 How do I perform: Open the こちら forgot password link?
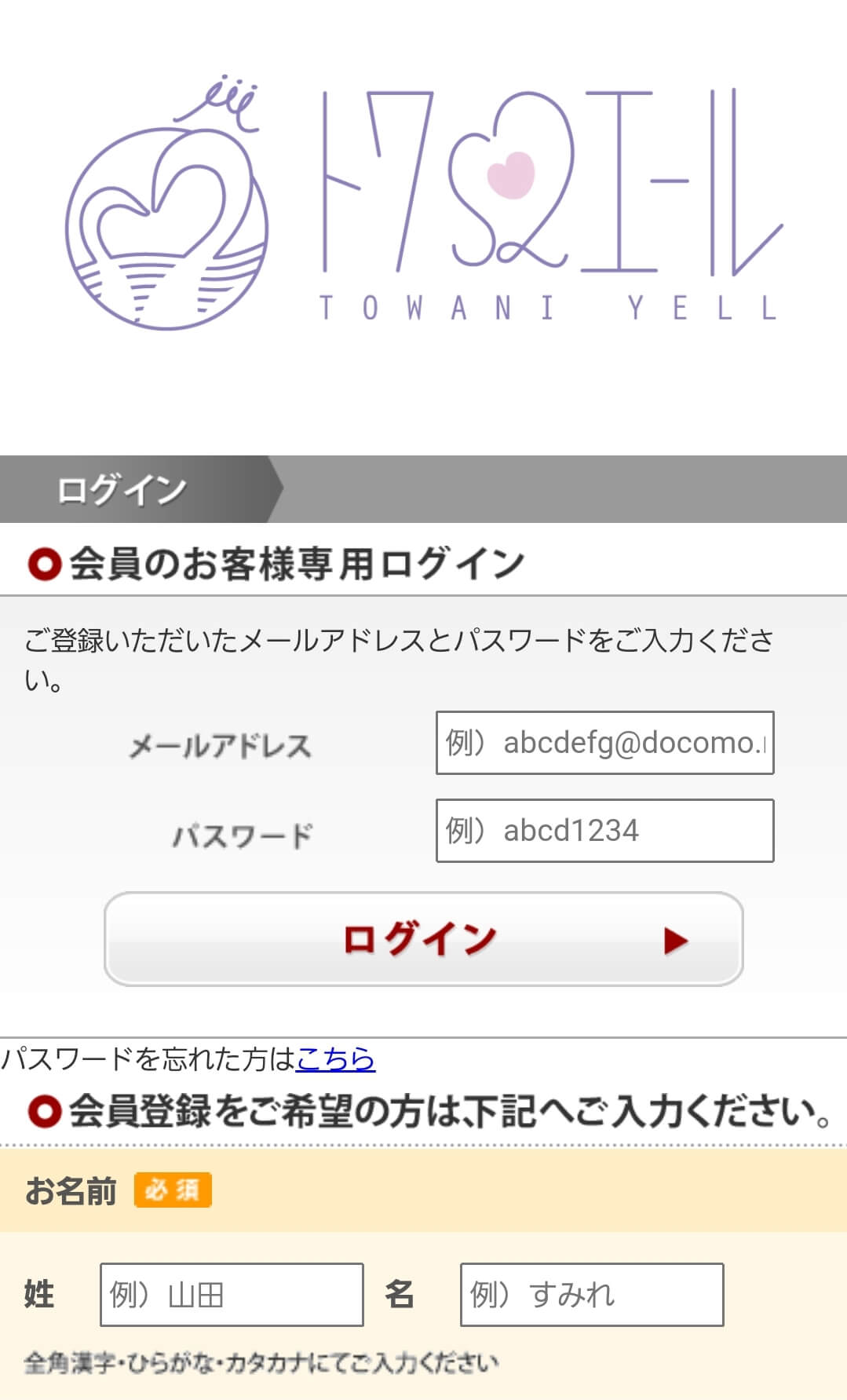click(x=335, y=1059)
